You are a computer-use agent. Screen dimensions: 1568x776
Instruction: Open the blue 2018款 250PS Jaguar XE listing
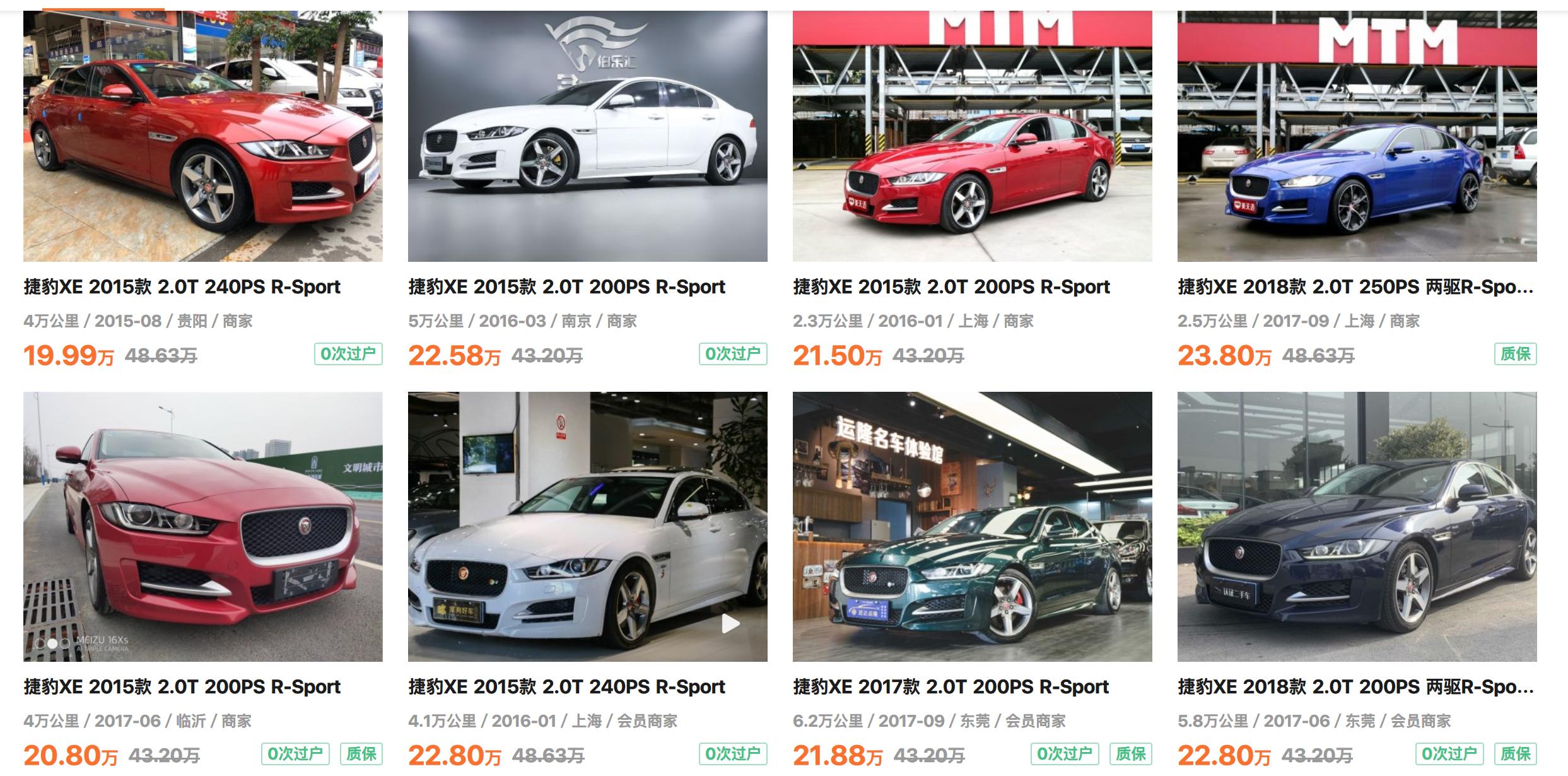[1357, 136]
